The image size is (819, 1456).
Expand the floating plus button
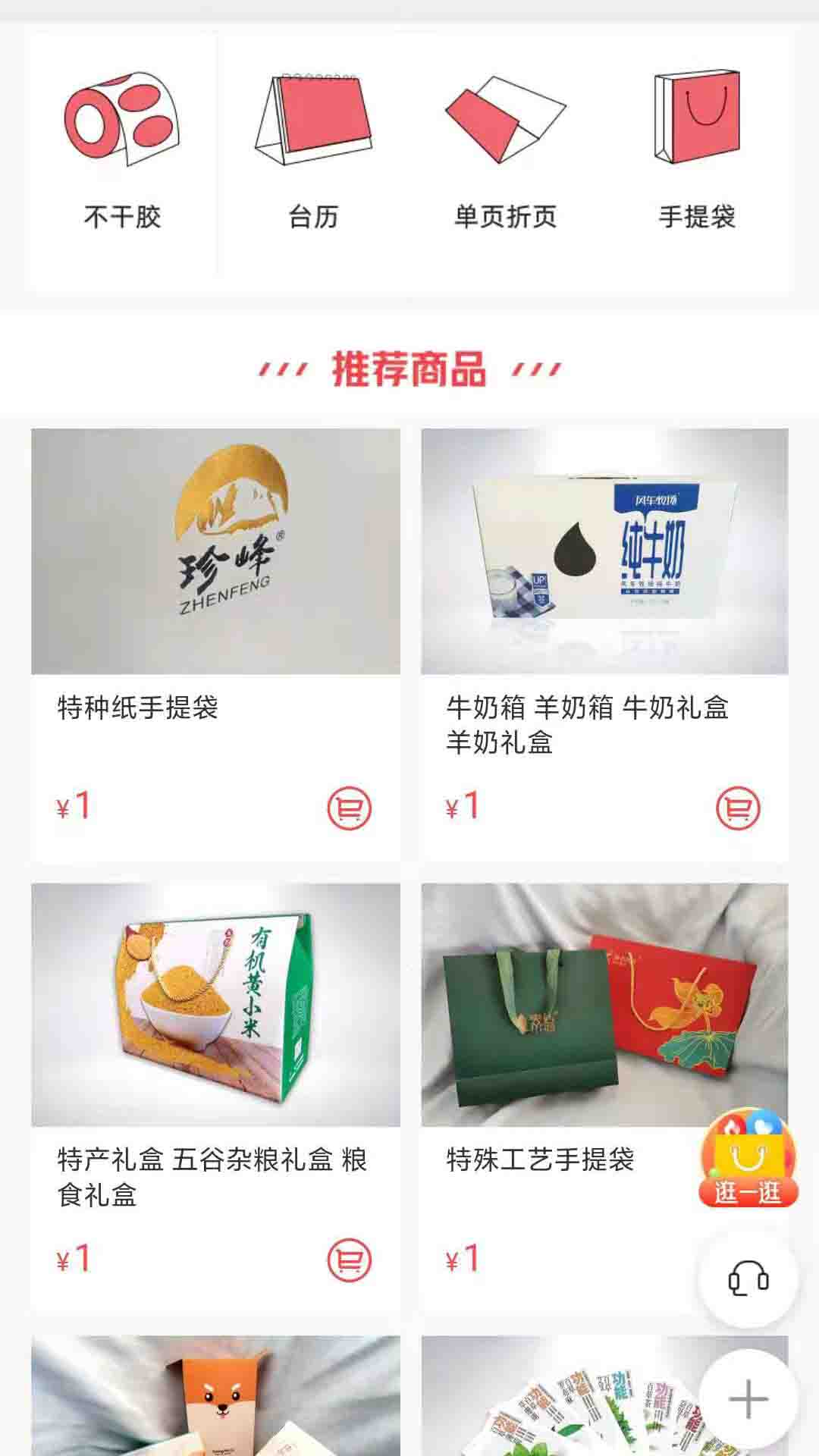[748, 1399]
